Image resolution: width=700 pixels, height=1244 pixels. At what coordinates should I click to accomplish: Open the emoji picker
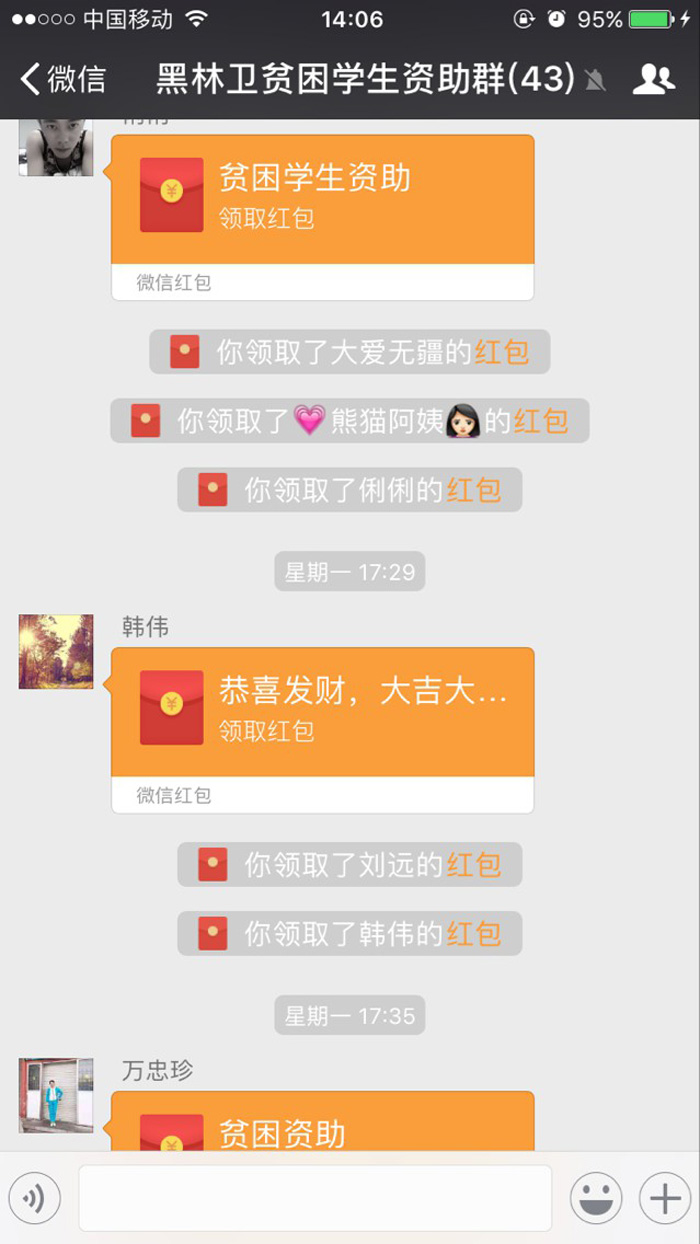click(x=596, y=1198)
